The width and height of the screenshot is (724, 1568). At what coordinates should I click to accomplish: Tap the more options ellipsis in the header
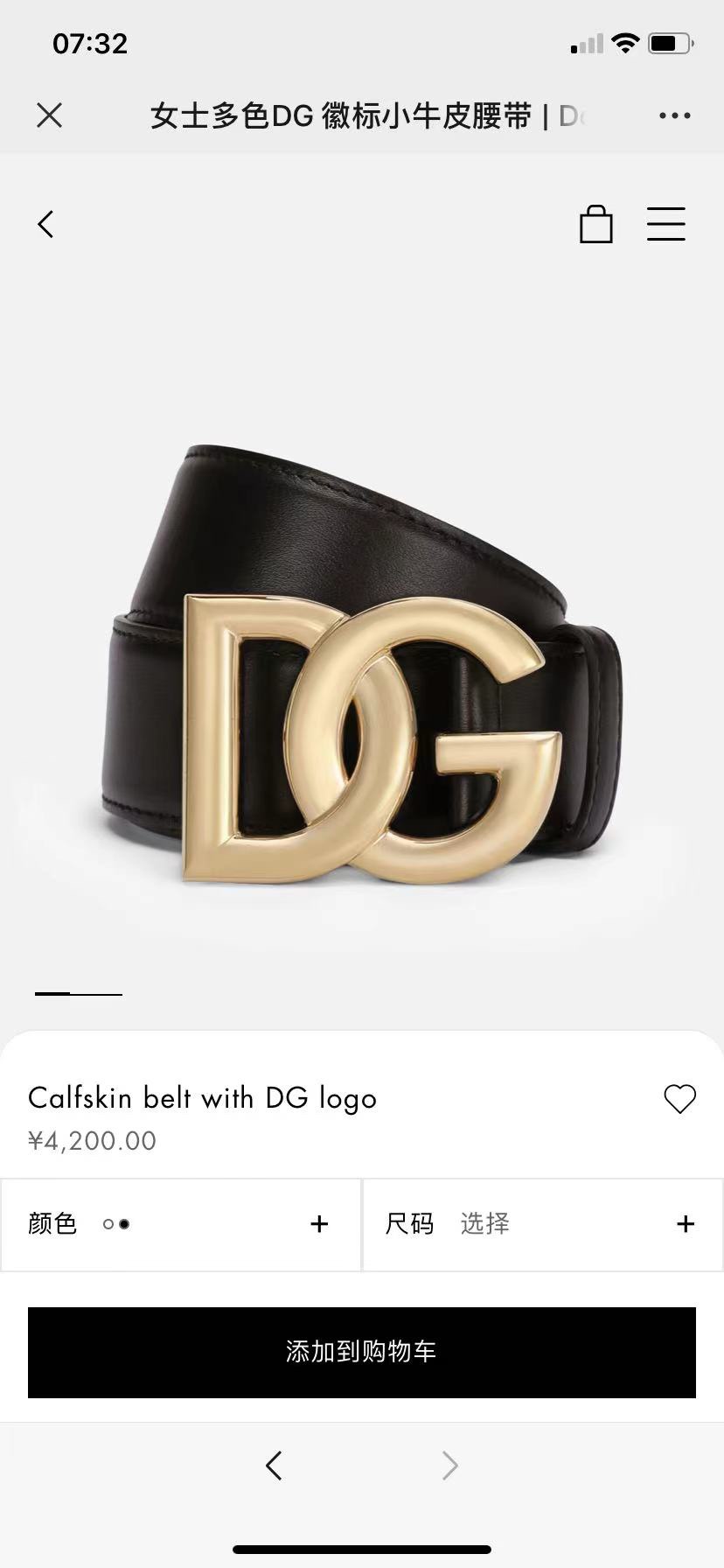(673, 115)
